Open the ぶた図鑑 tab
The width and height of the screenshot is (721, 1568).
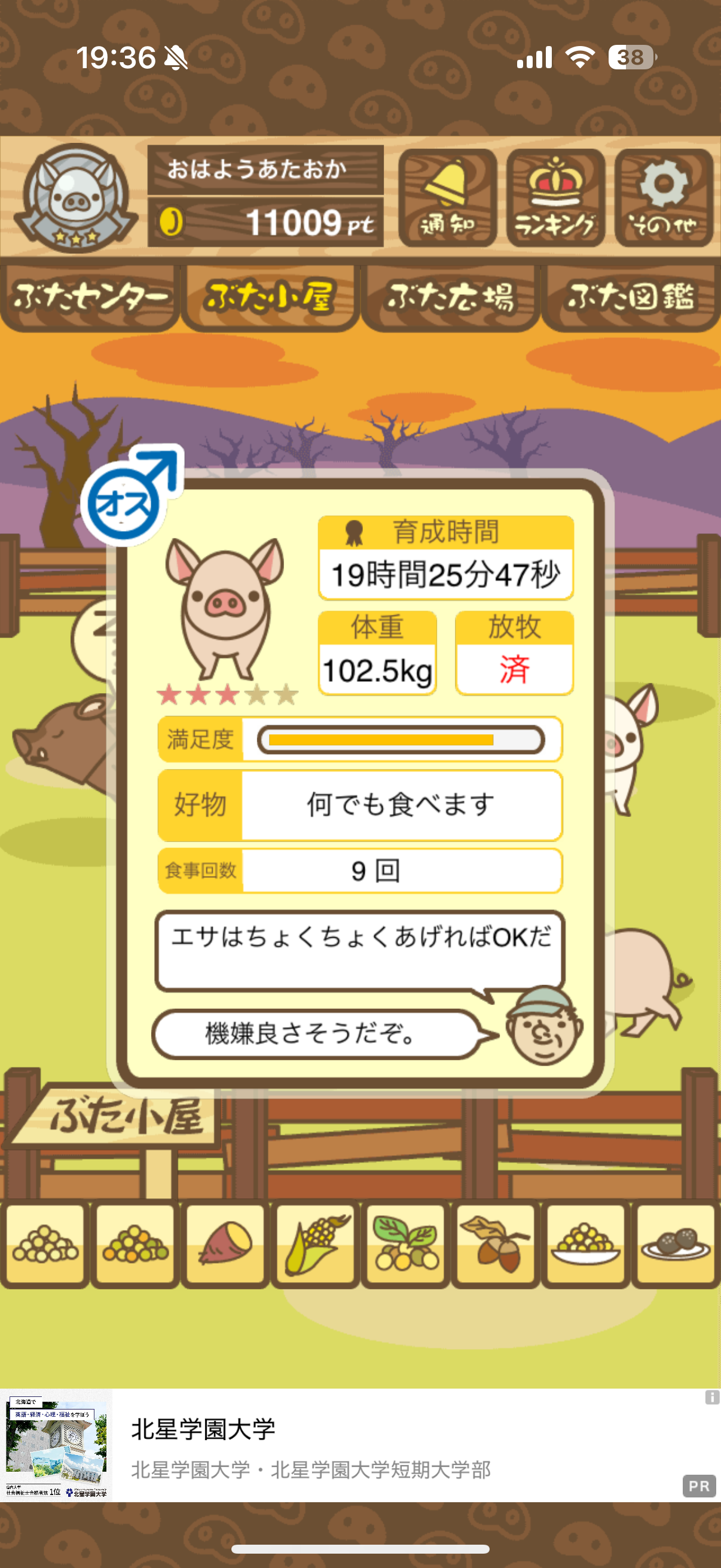pos(631,297)
